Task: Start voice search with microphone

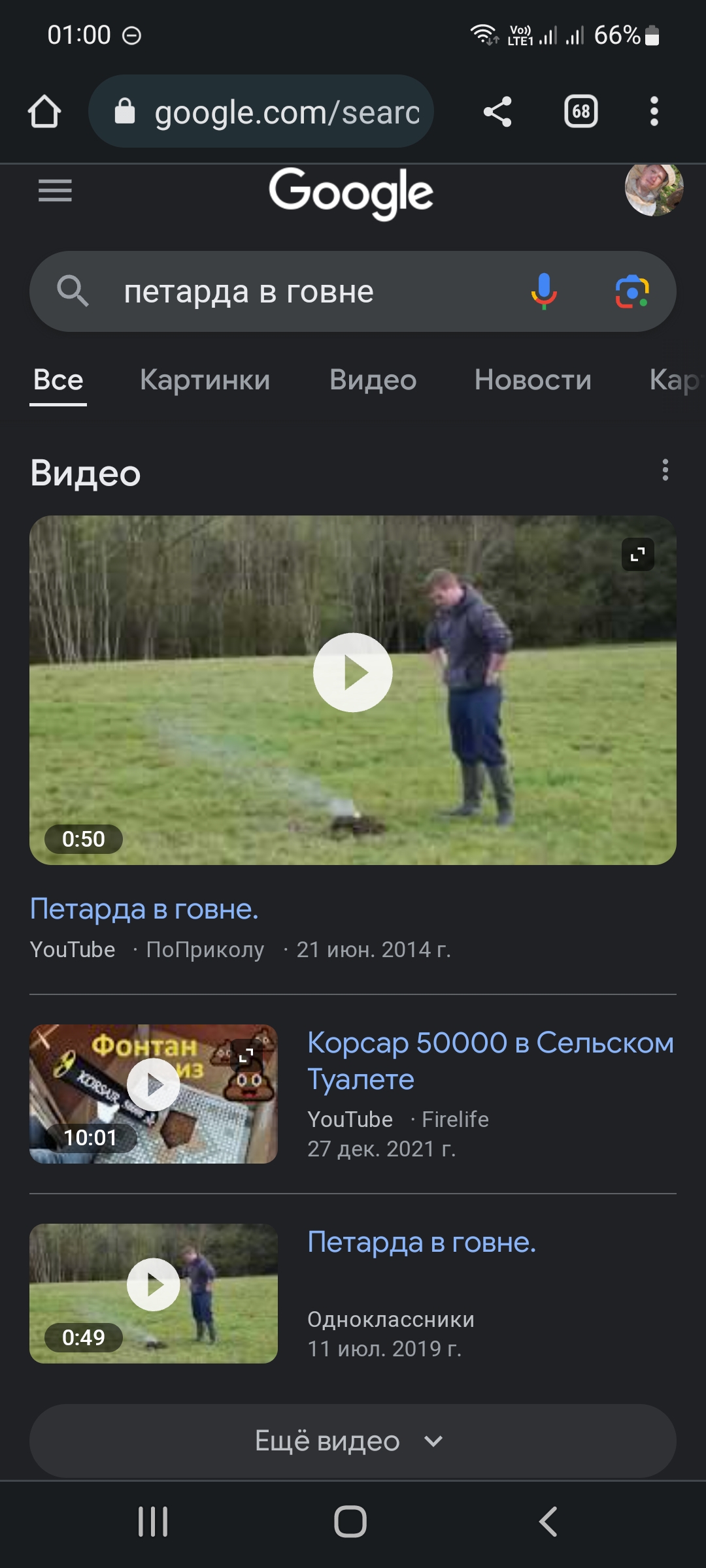Action: tap(543, 292)
